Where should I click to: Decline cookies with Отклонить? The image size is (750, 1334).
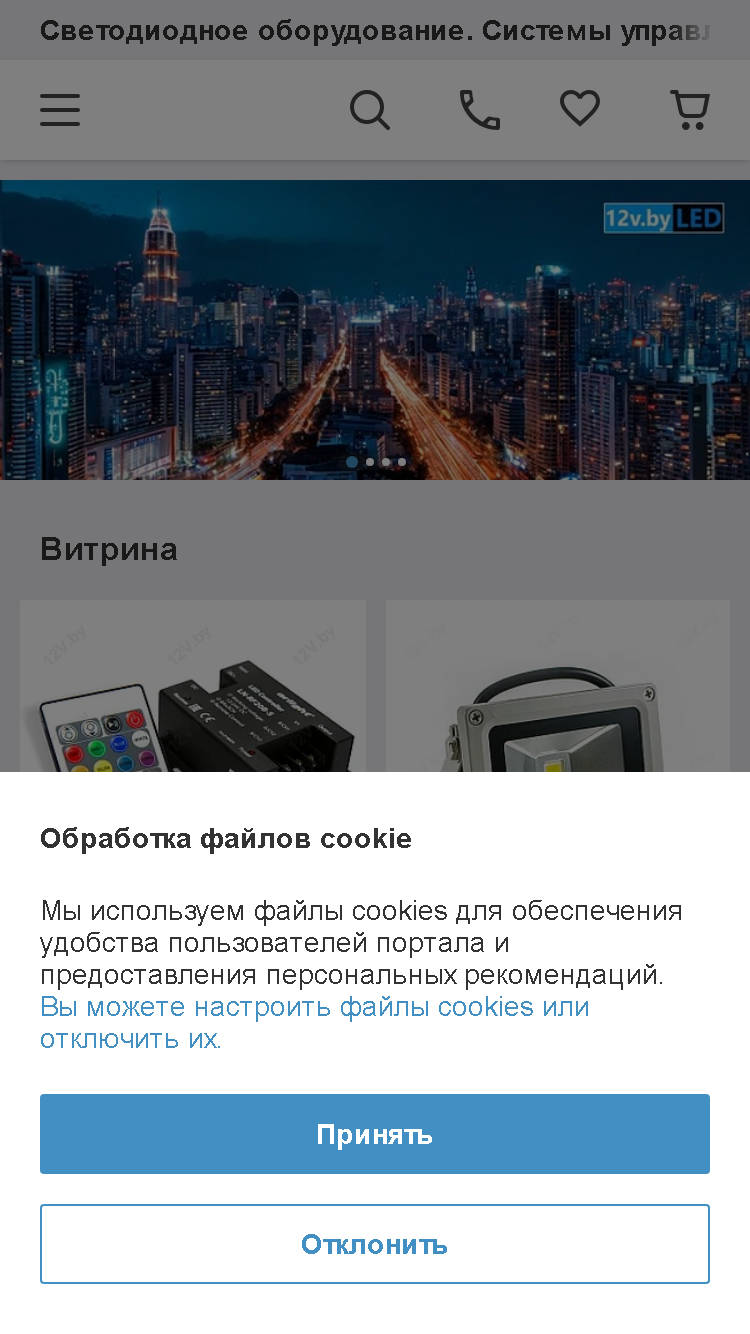(375, 1244)
